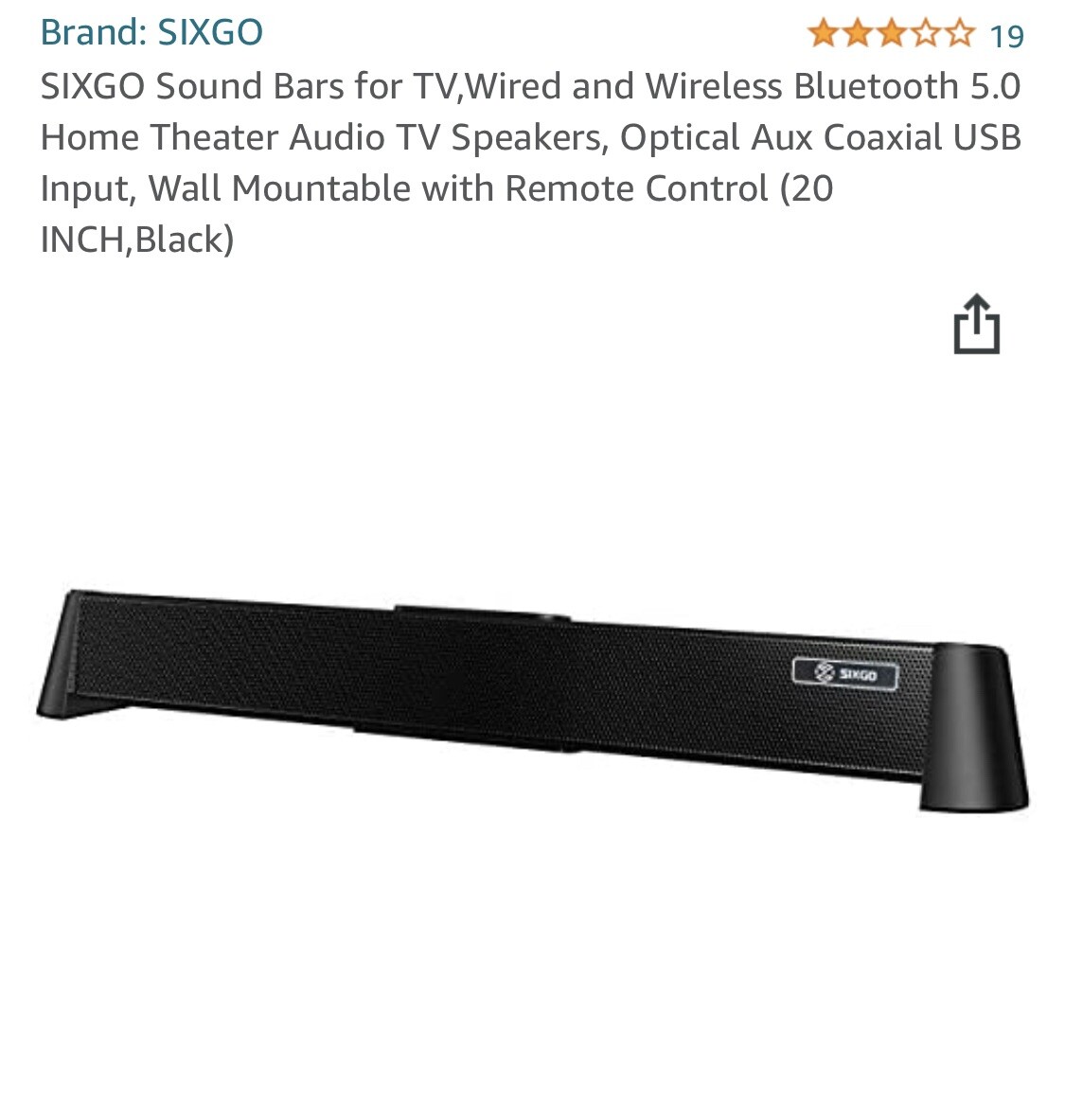Open the SIXGO brand link

coord(151,32)
